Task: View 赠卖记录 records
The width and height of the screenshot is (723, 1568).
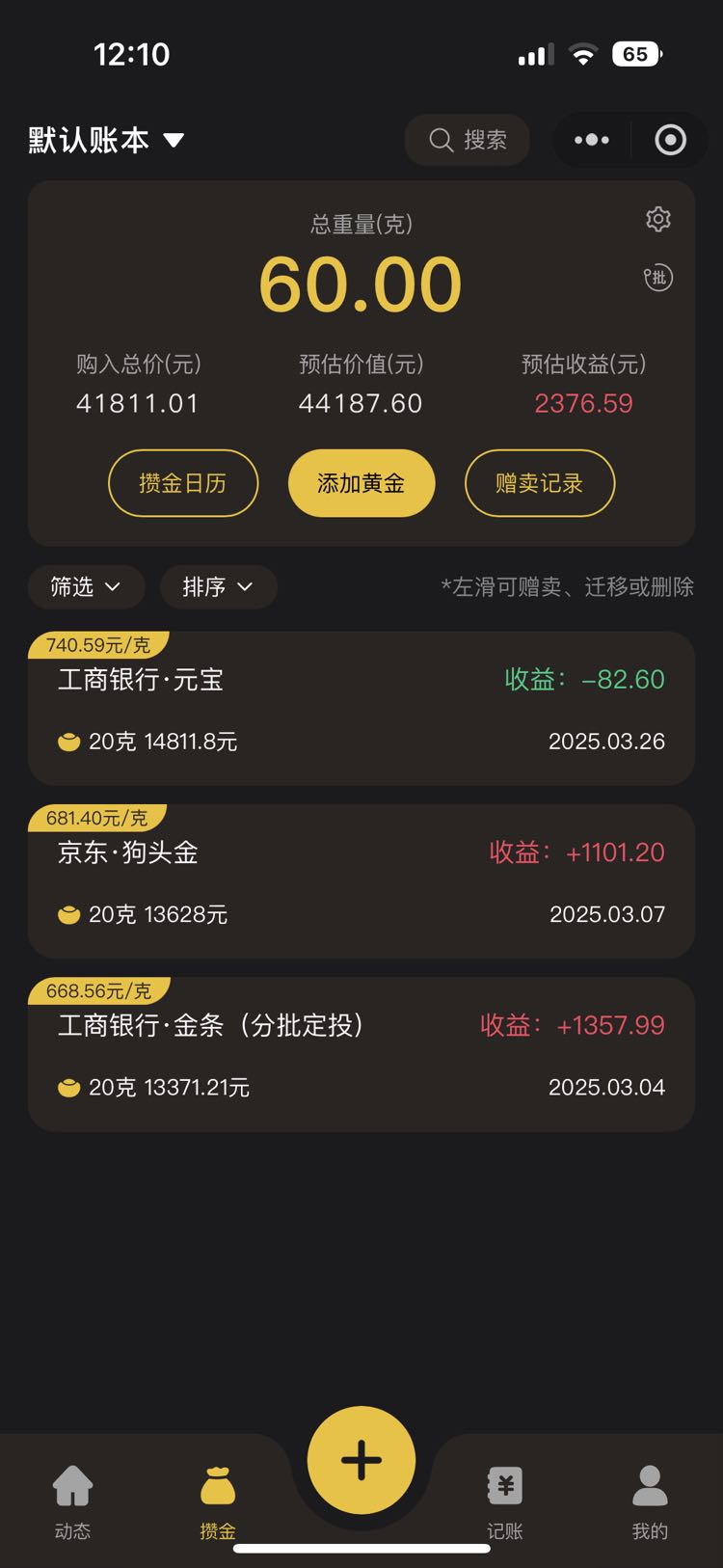Action: click(x=540, y=483)
